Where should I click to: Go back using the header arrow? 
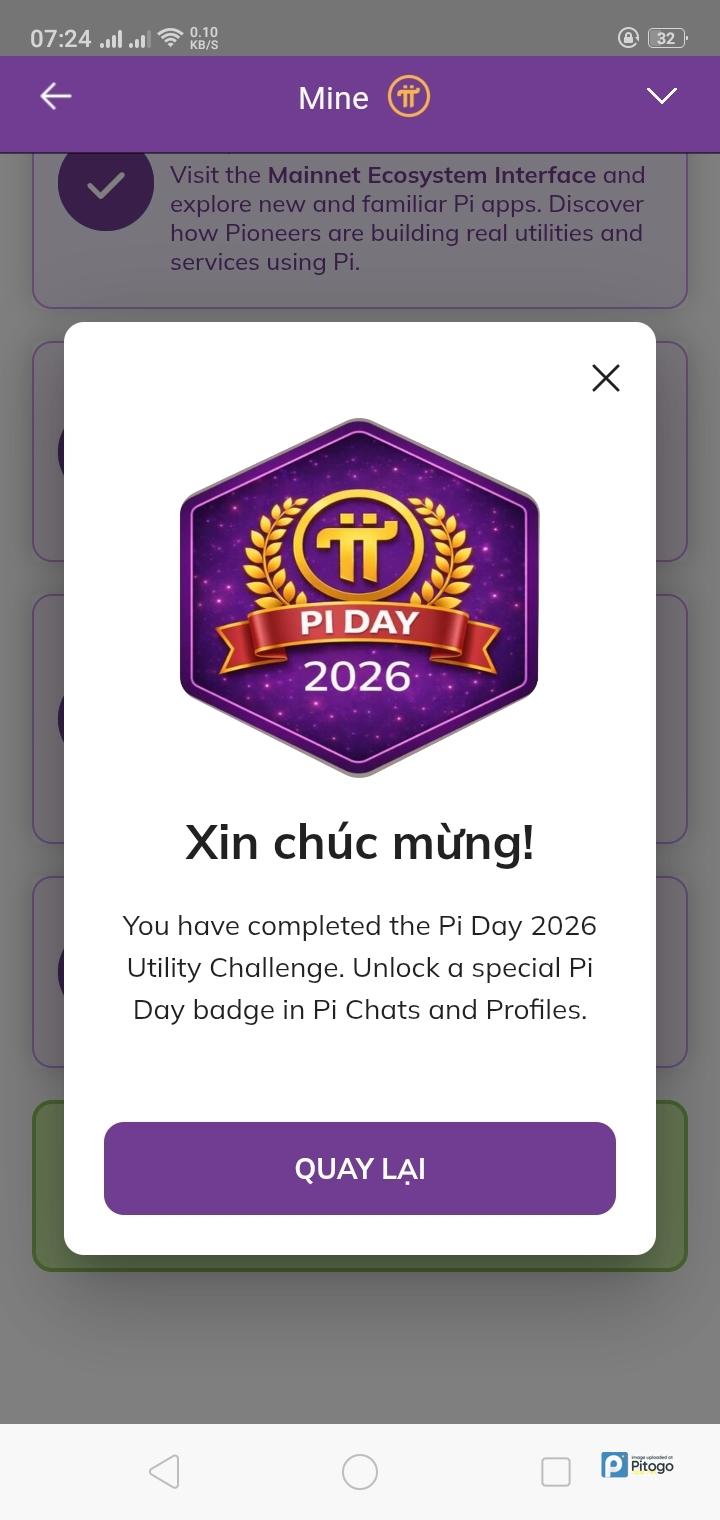(56, 96)
